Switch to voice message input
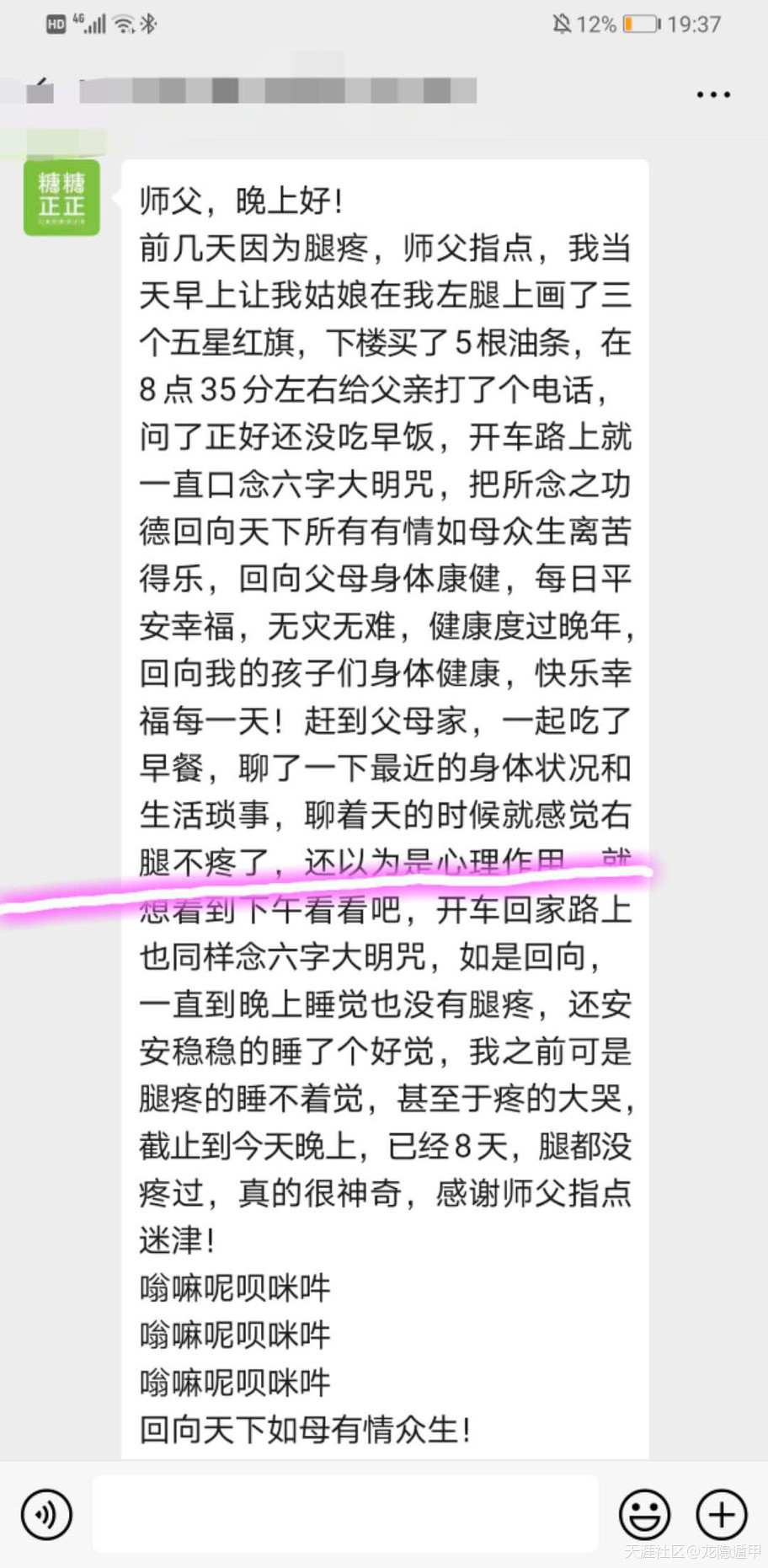Screen dimensions: 768x1568 (x=47, y=1514)
